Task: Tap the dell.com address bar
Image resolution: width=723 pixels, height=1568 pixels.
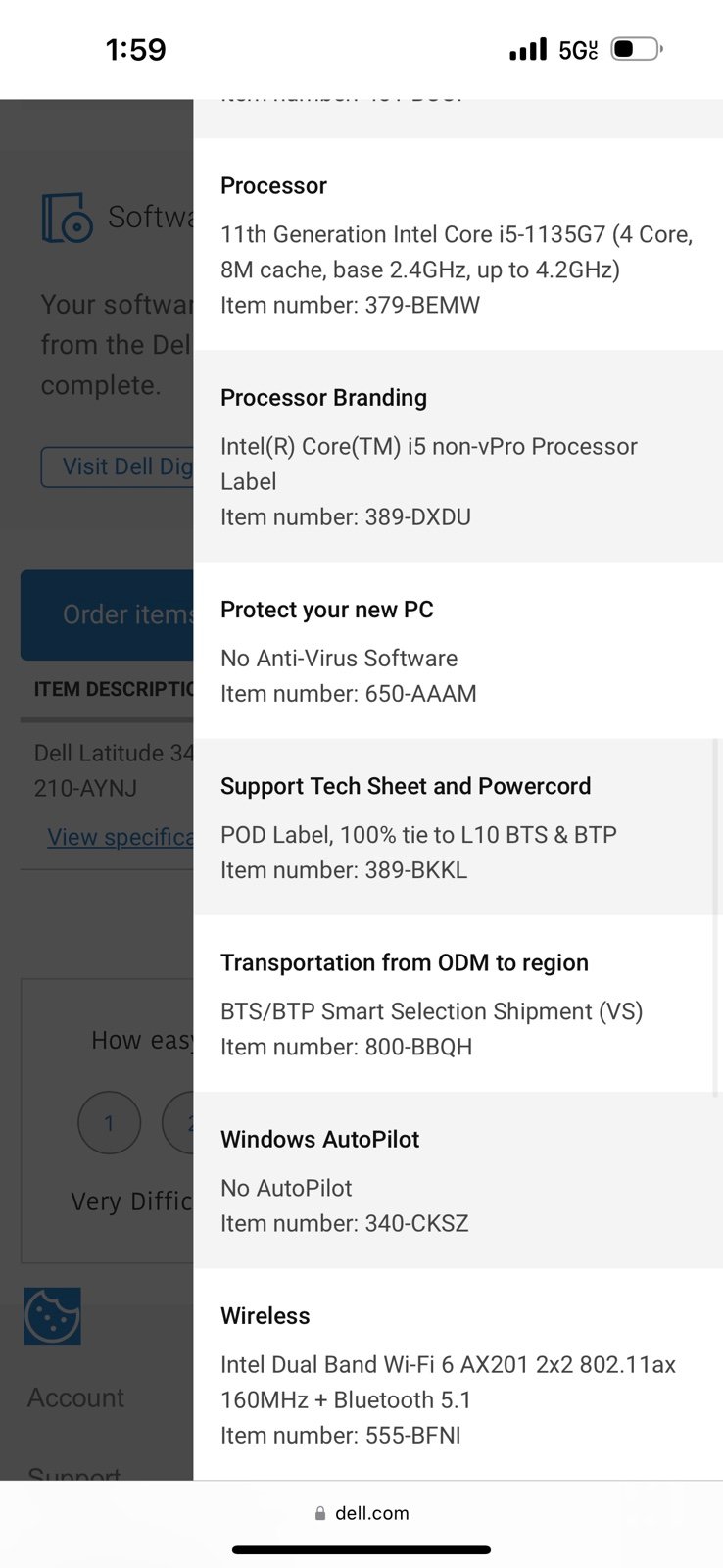Action: point(361,1513)
